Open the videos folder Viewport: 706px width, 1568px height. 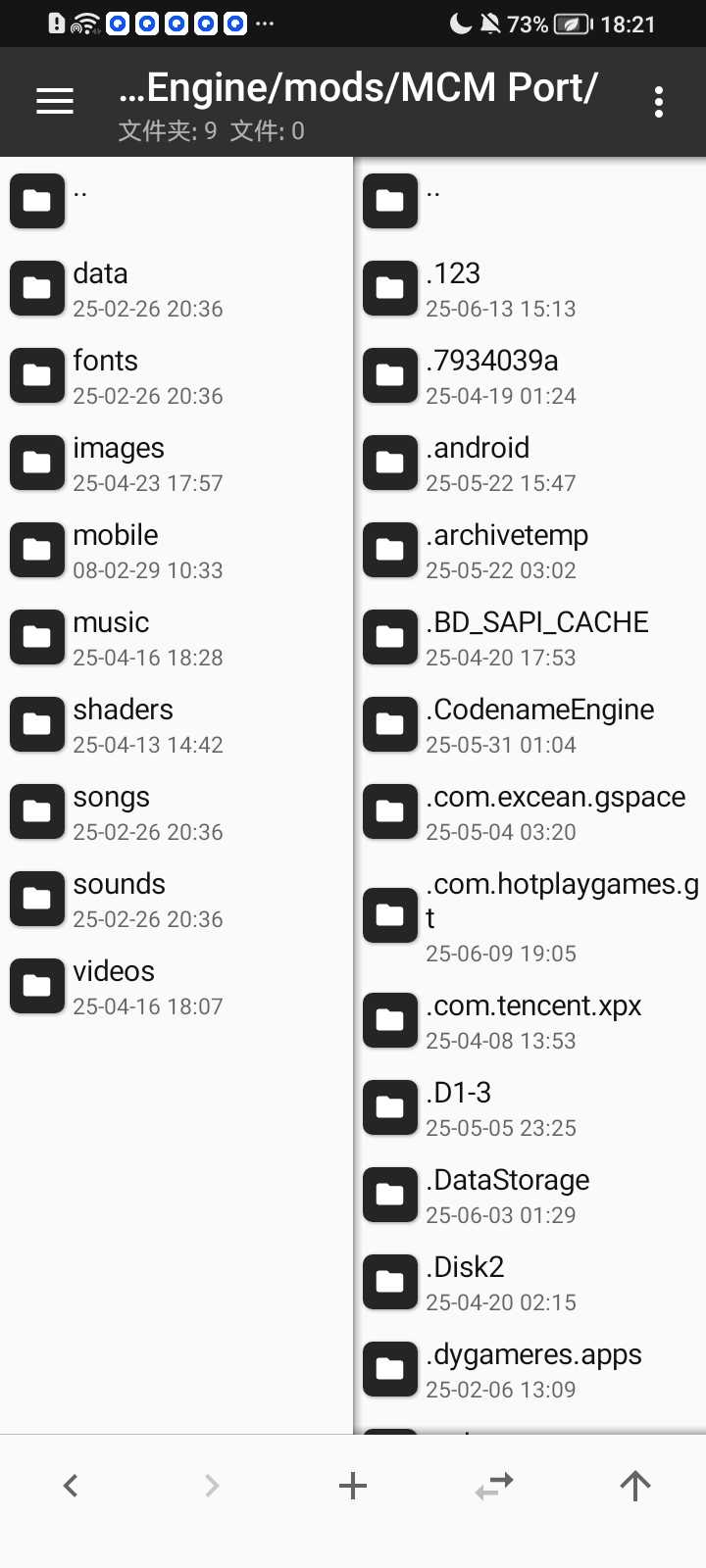[176, 986]
